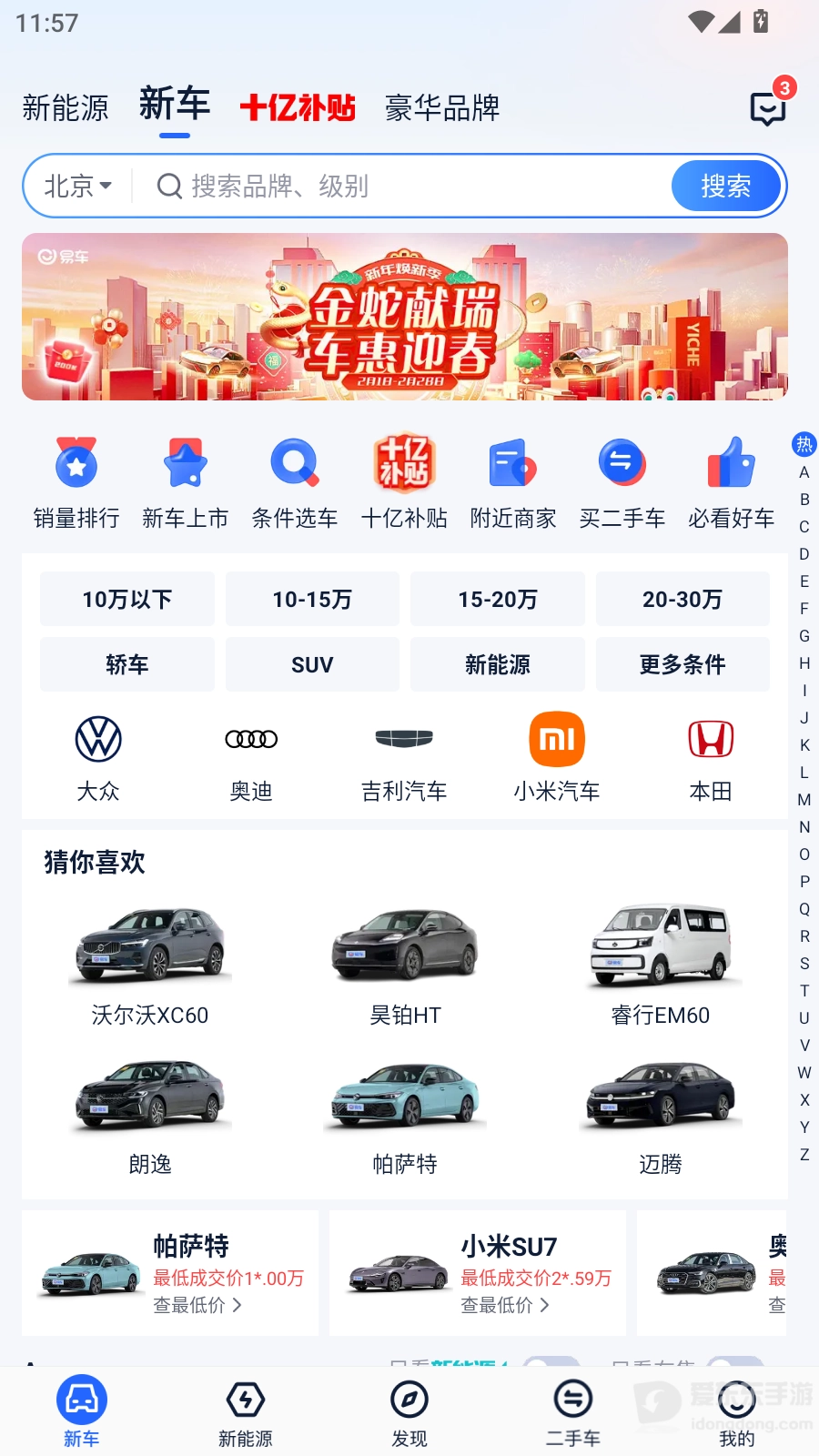Screen dimensions: 819x1456
Task: Tap the 十亿补贴 subsidy icon
Action: coord(403,482)
